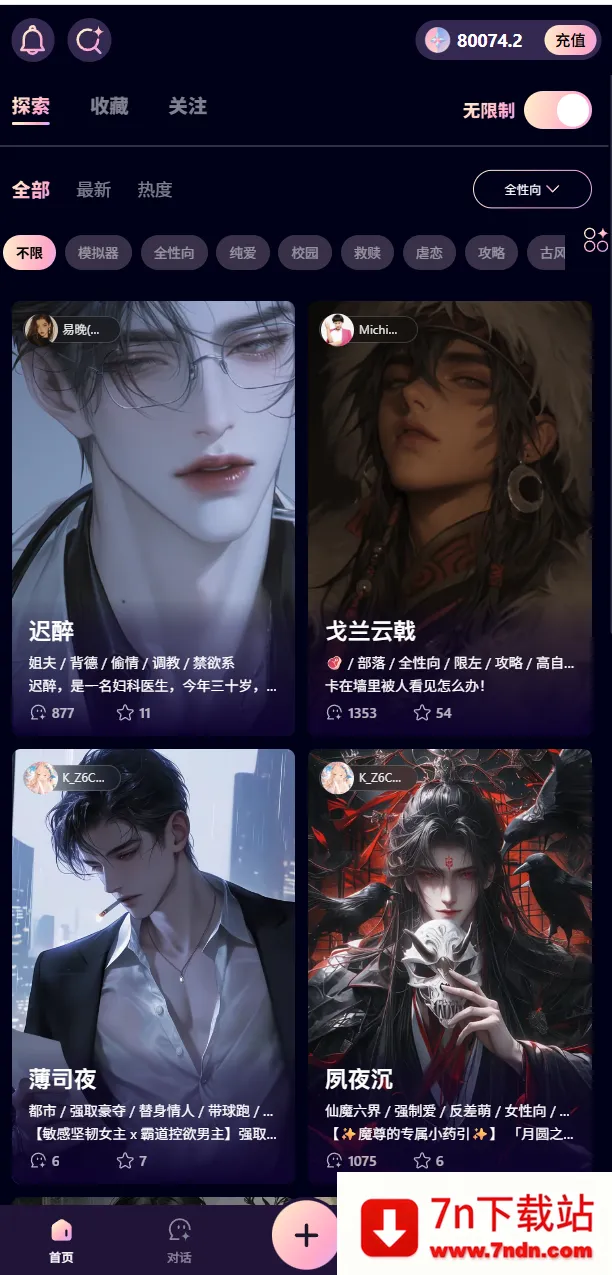Tap the 充值 recharge button
Image resolution: width=612 pixels, height=1275 pixels.
(570, 41)
